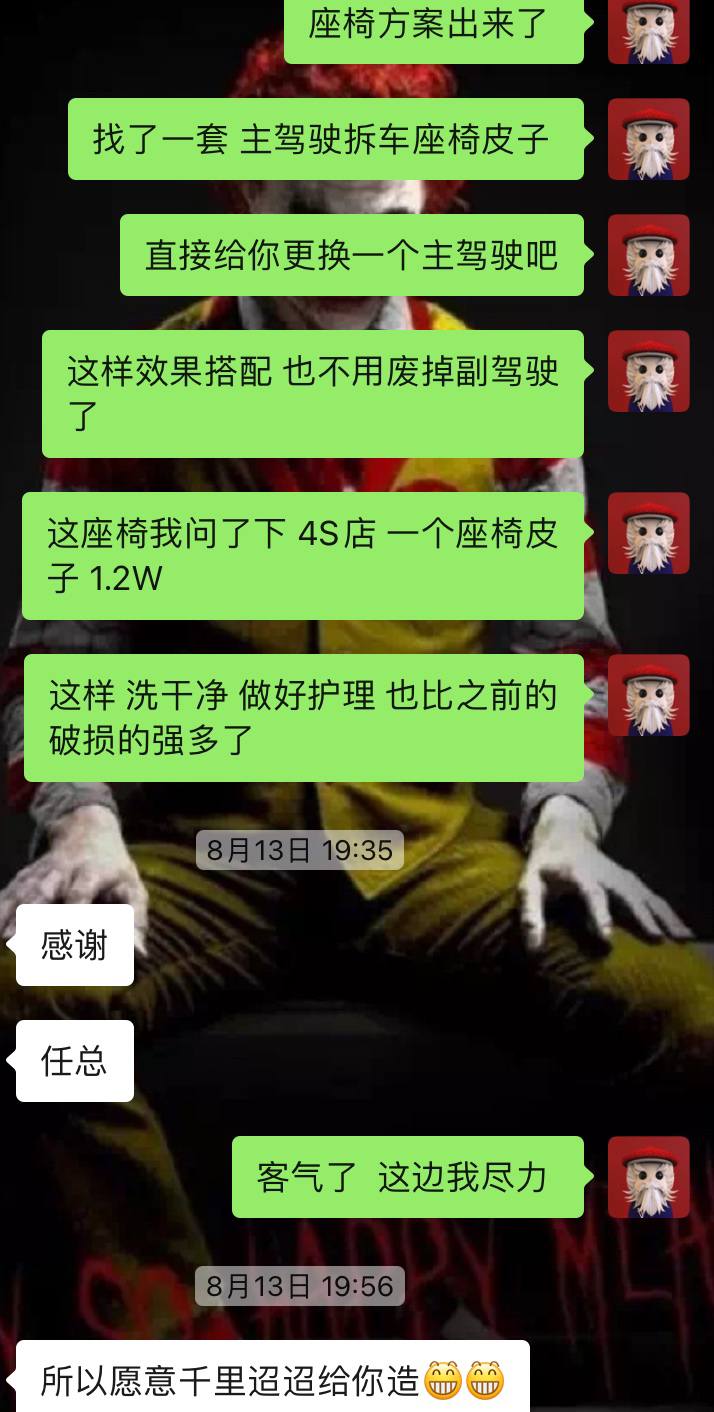Tap avatar next to '找了一套 主驾驶拆车座椅皮子'

(648, 139)
